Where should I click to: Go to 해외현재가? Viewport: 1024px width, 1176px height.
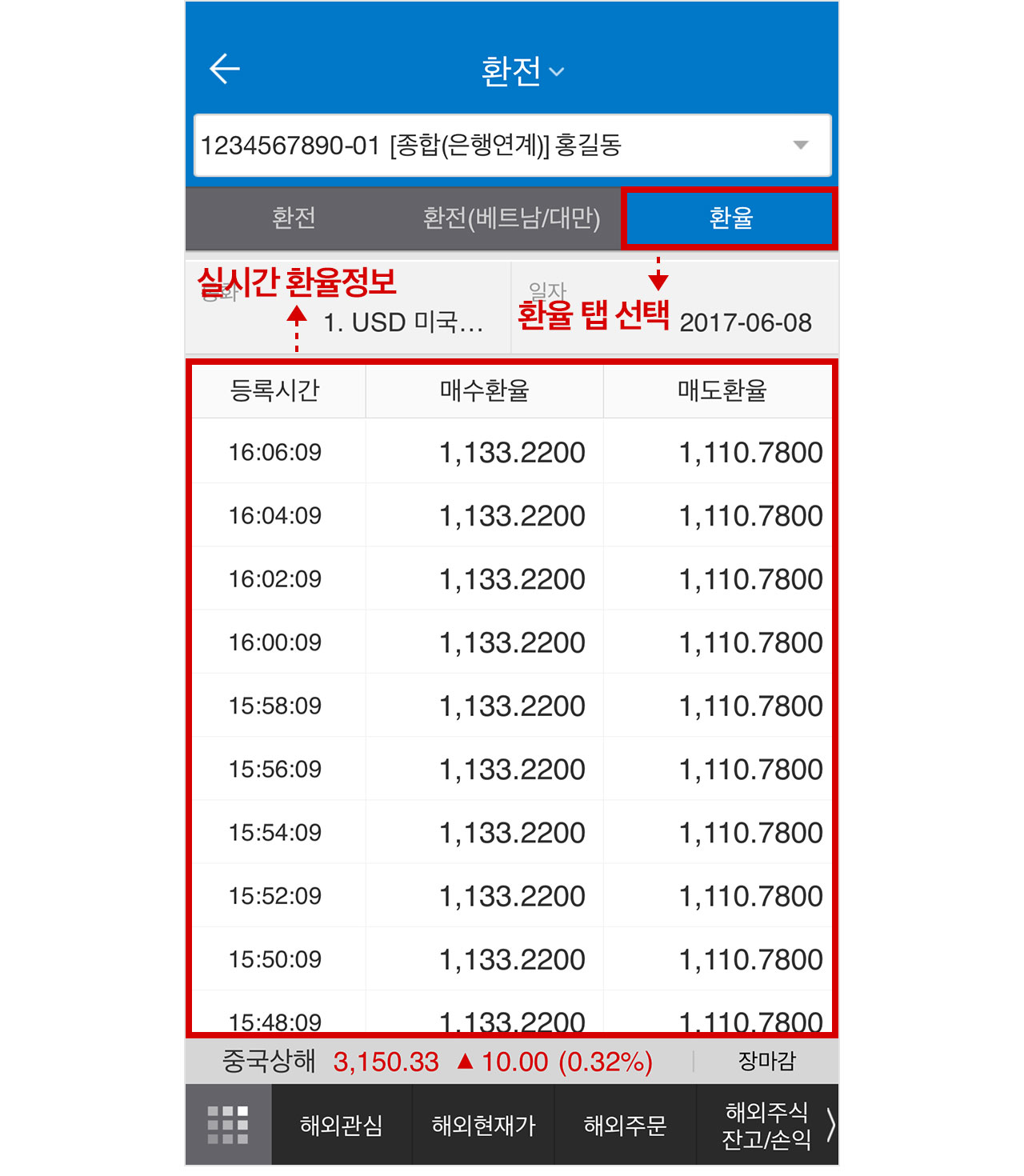tap(483, 1126)
